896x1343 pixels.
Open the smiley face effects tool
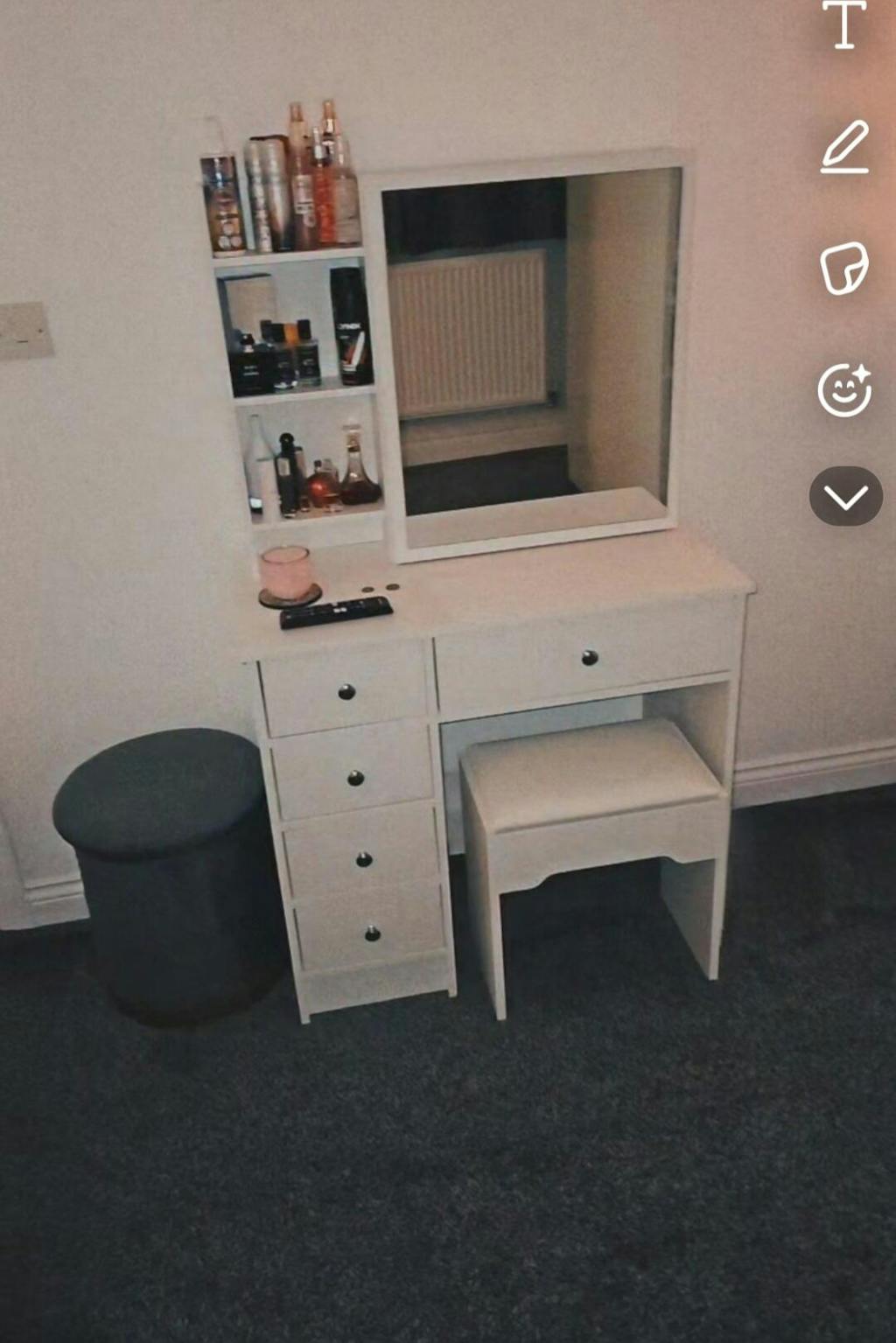coord(844,389)
